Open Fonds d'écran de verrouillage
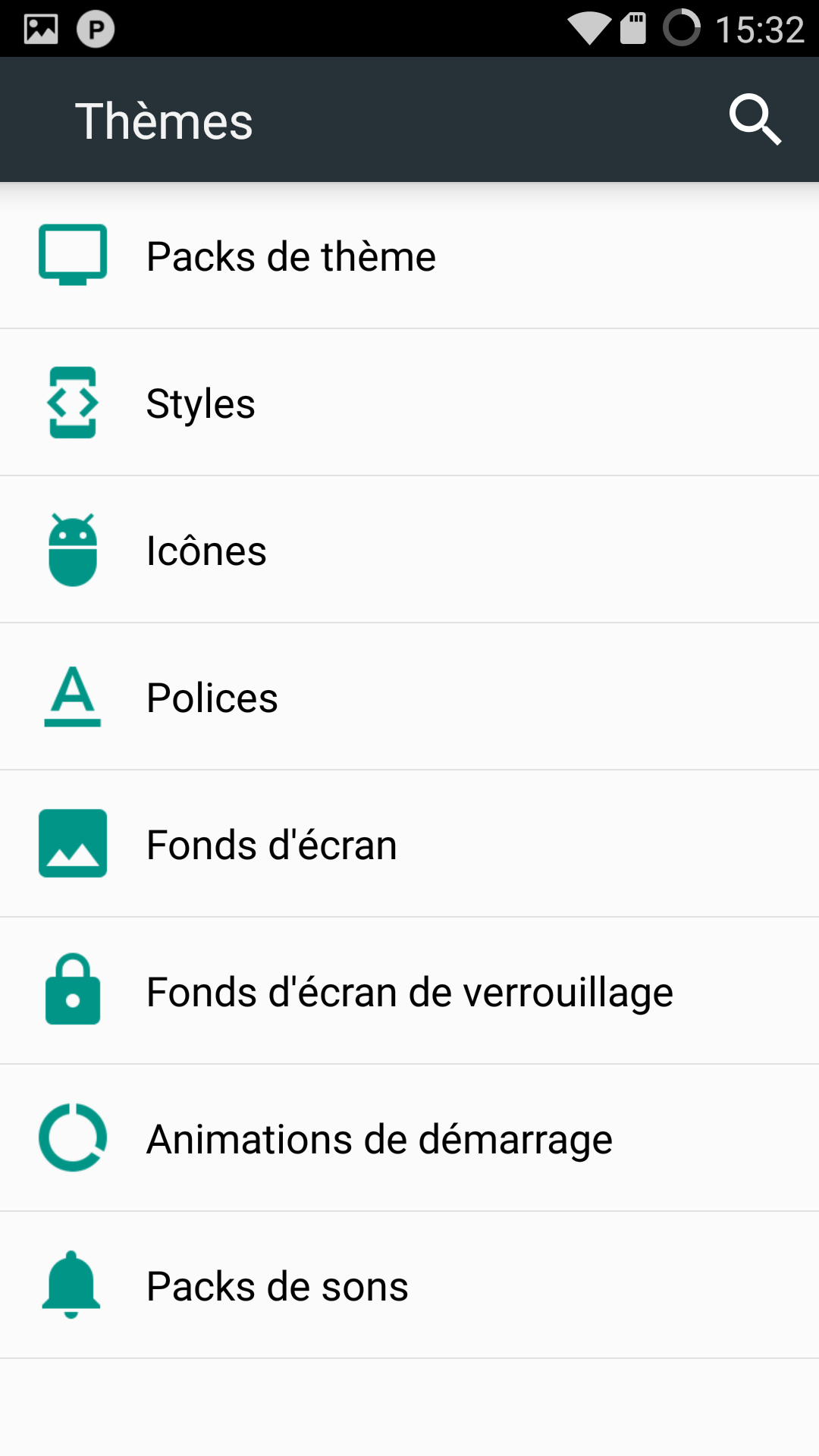The height and width of the screenshot is (1456, 819). click(409, 992)
